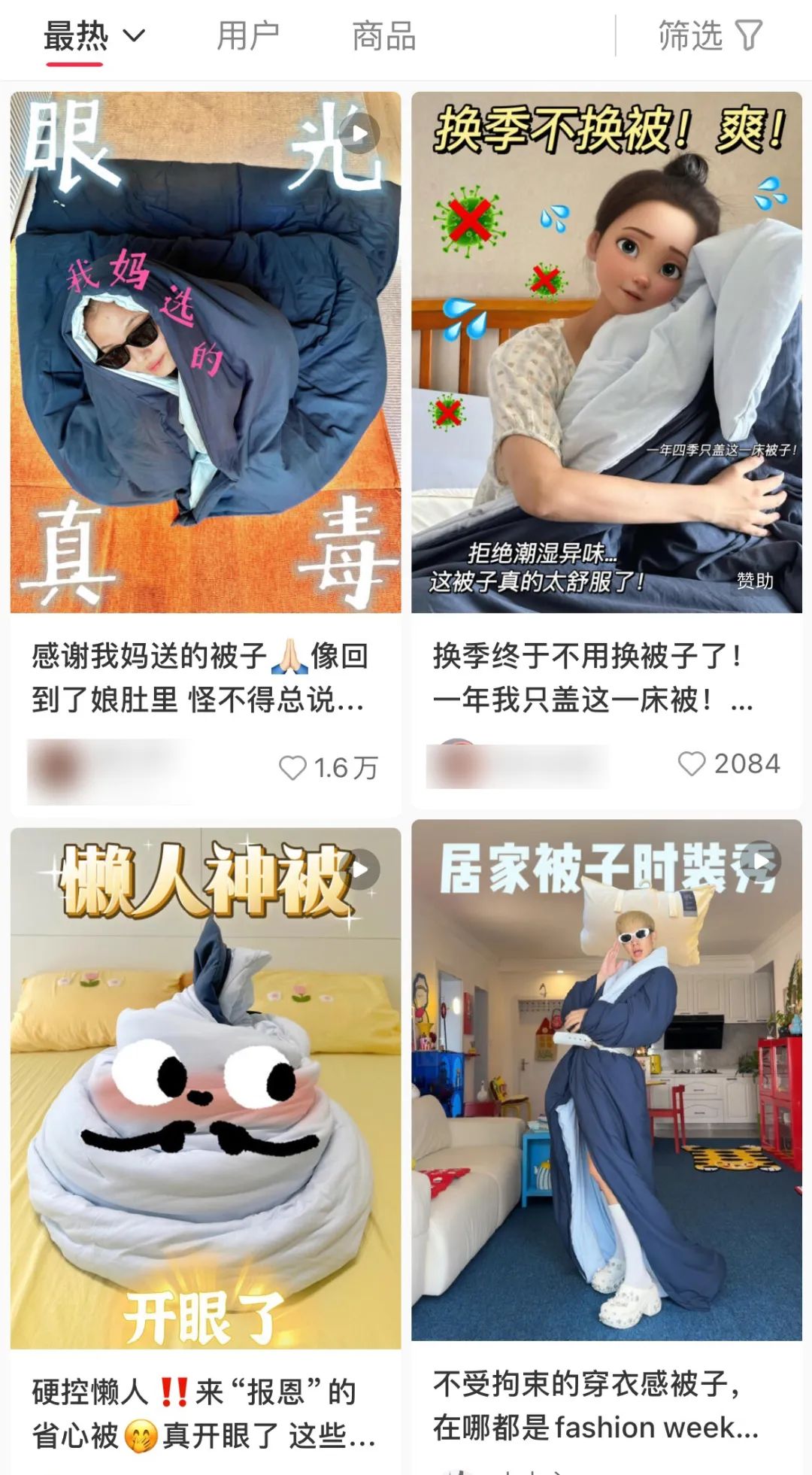Switch to the 商品 tab
Screen dimensions: 812x1475
pyautogui.click(x=383, y=36)
